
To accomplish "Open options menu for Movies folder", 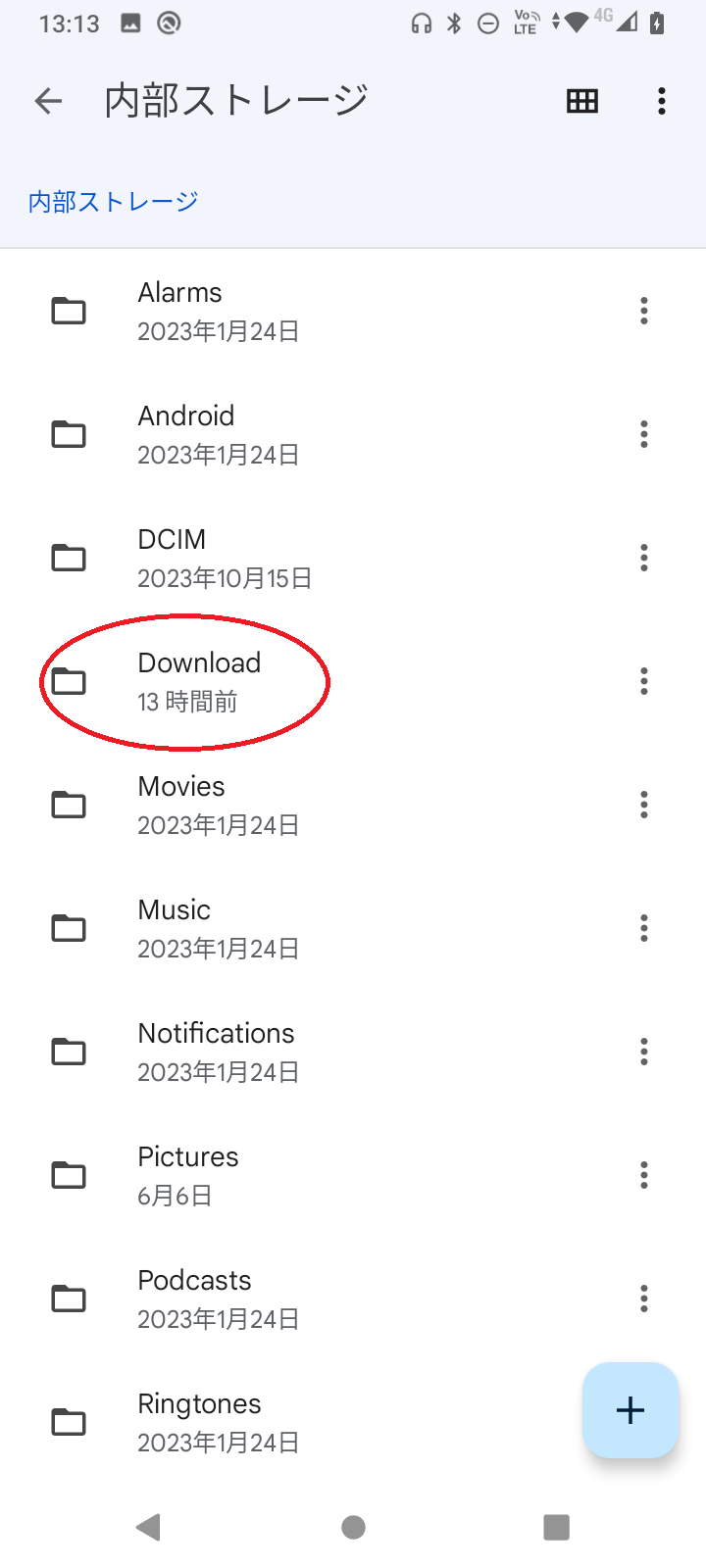I will point(644,805).
